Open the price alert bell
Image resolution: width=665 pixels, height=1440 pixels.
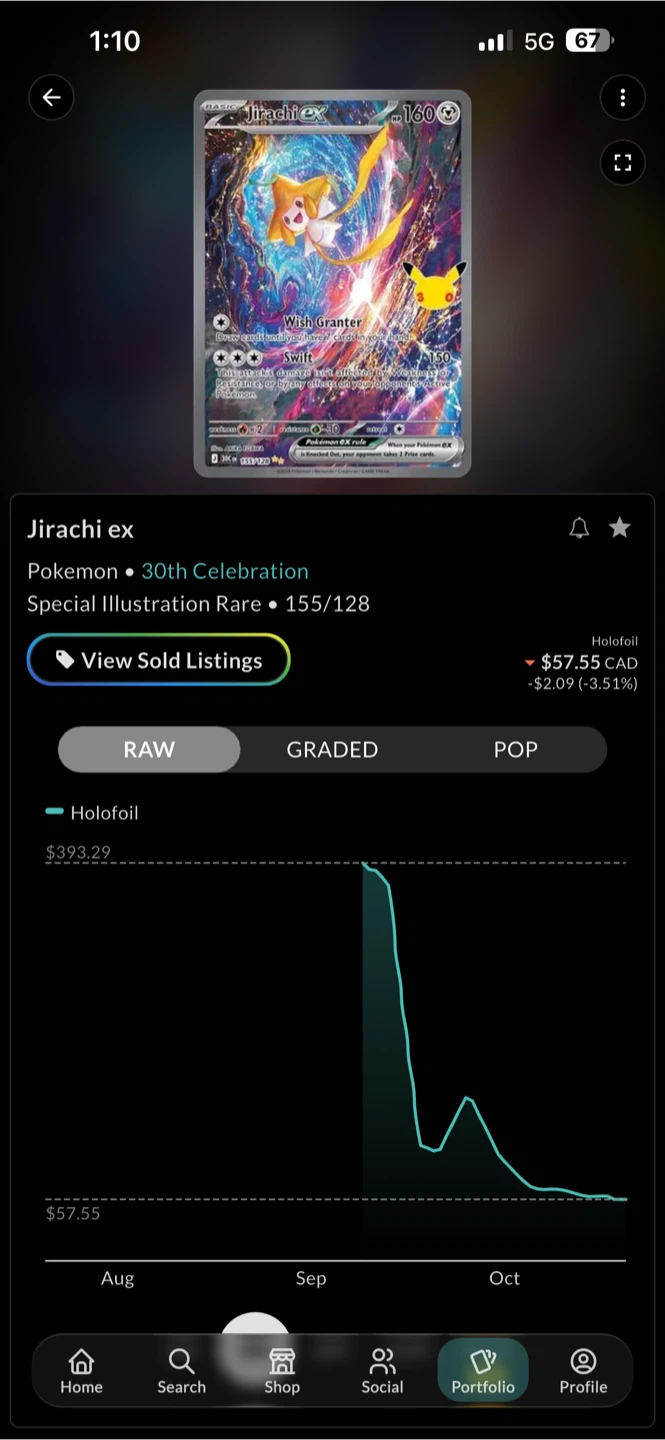point(579,528)
